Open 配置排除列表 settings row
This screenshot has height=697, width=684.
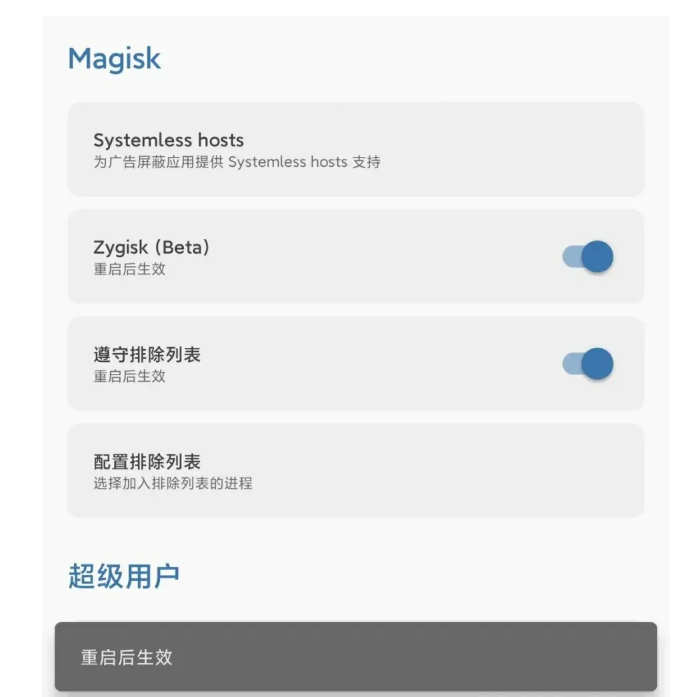click(355, 471)
